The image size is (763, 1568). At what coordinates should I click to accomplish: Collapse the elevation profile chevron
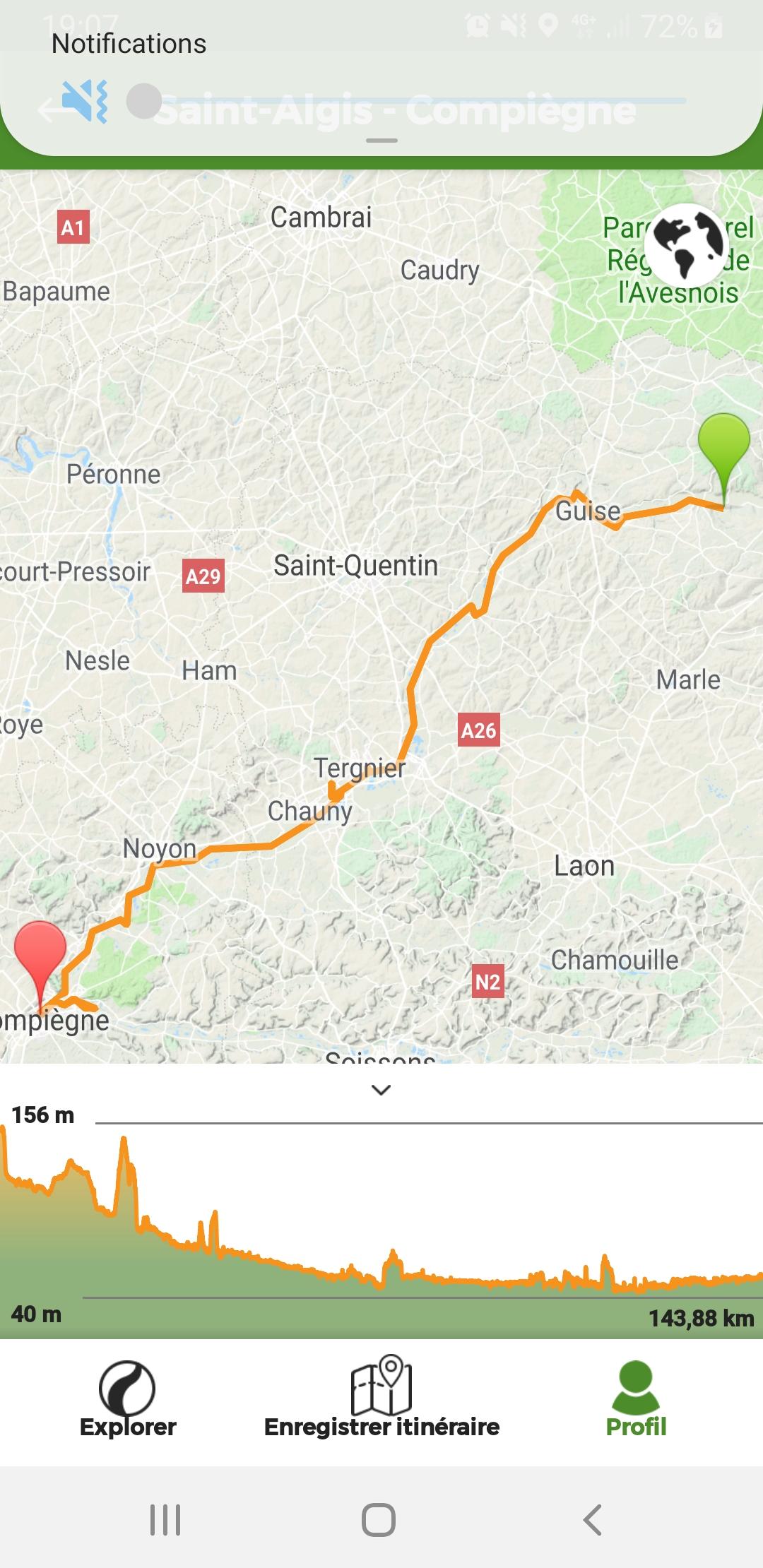(381, 1090)
